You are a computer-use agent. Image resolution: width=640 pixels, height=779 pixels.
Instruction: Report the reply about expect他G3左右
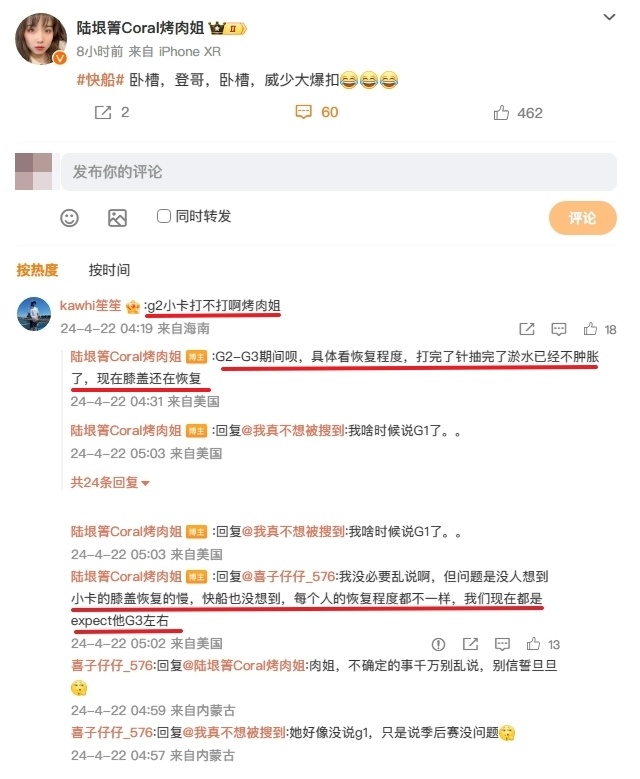(438, 644)
